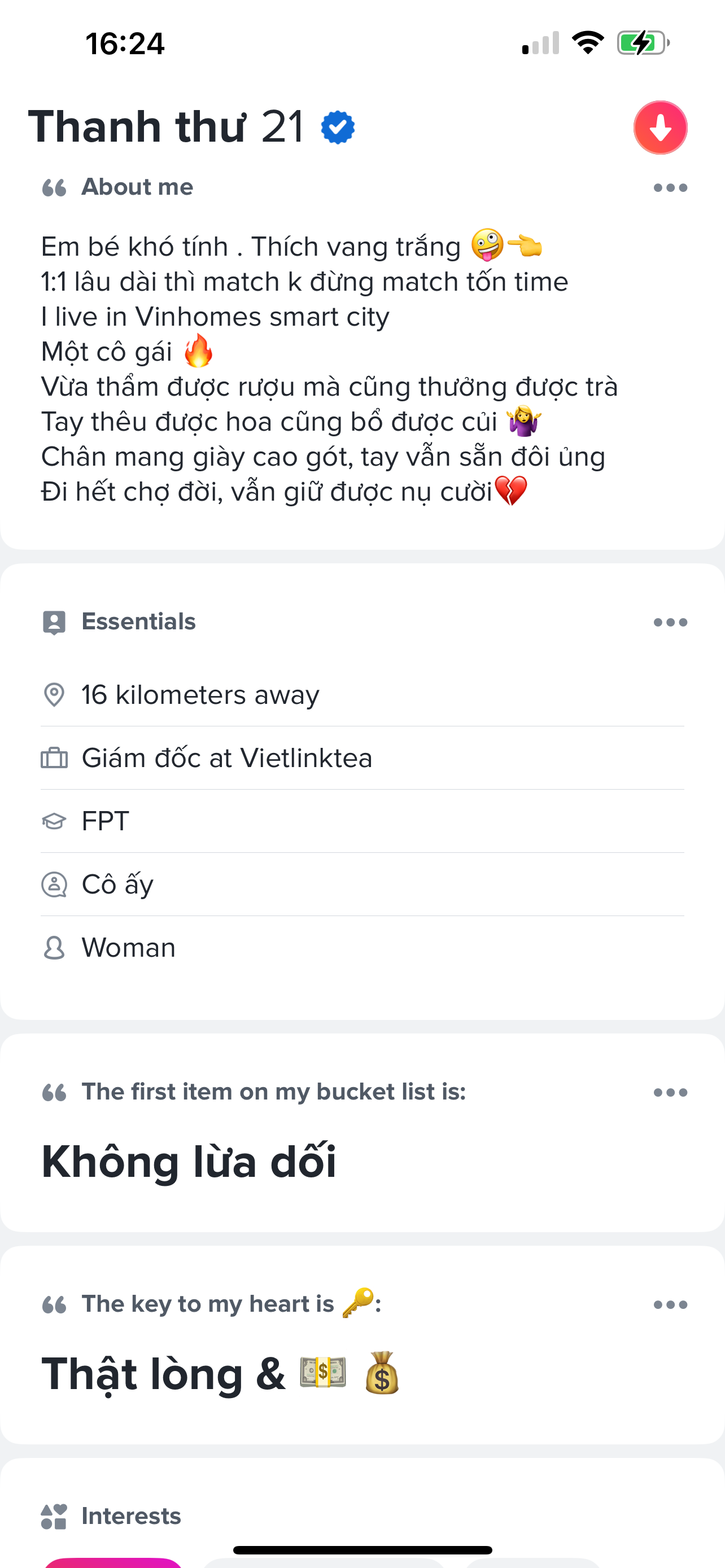Collapse profile with the red down-arrow button
Viewport: 725px width, 1568px height.
pos(660,128)
